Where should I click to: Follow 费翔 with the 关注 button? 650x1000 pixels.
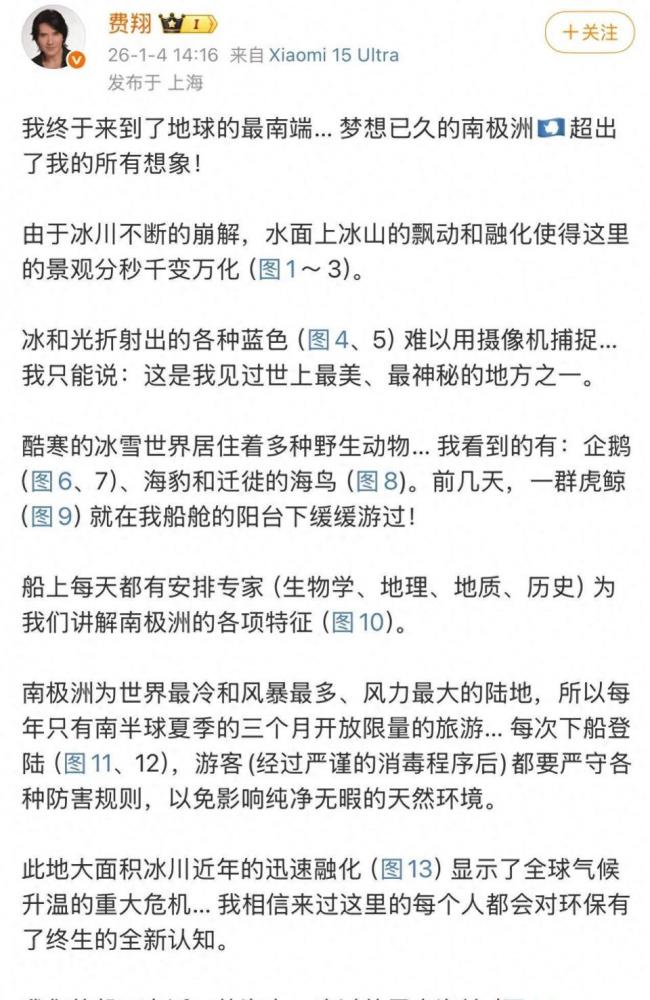click(x=589, y=32)
